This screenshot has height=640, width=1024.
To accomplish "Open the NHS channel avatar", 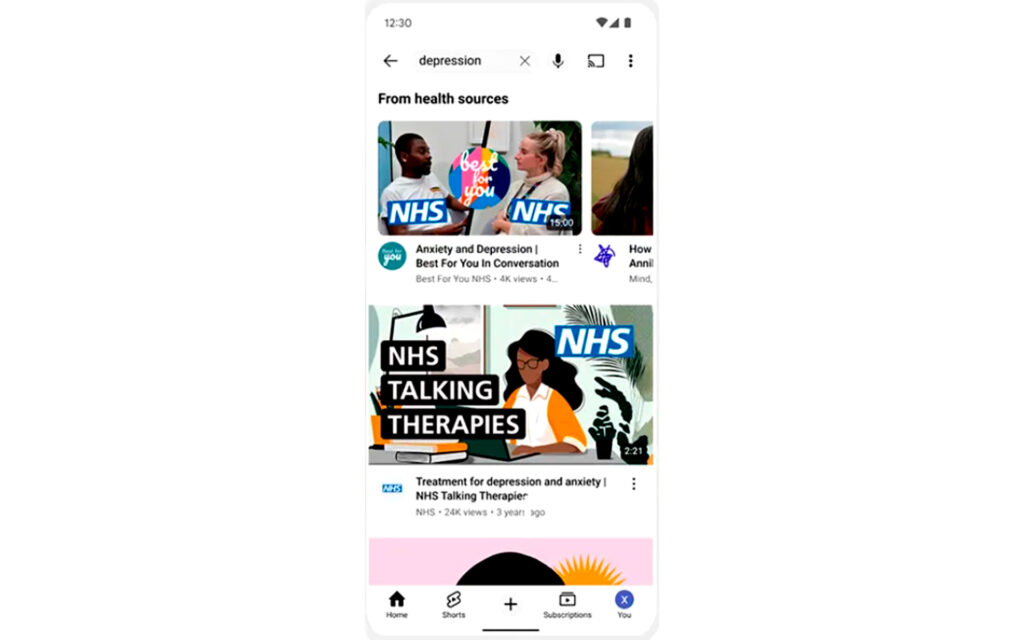I will tap(392, 489).
